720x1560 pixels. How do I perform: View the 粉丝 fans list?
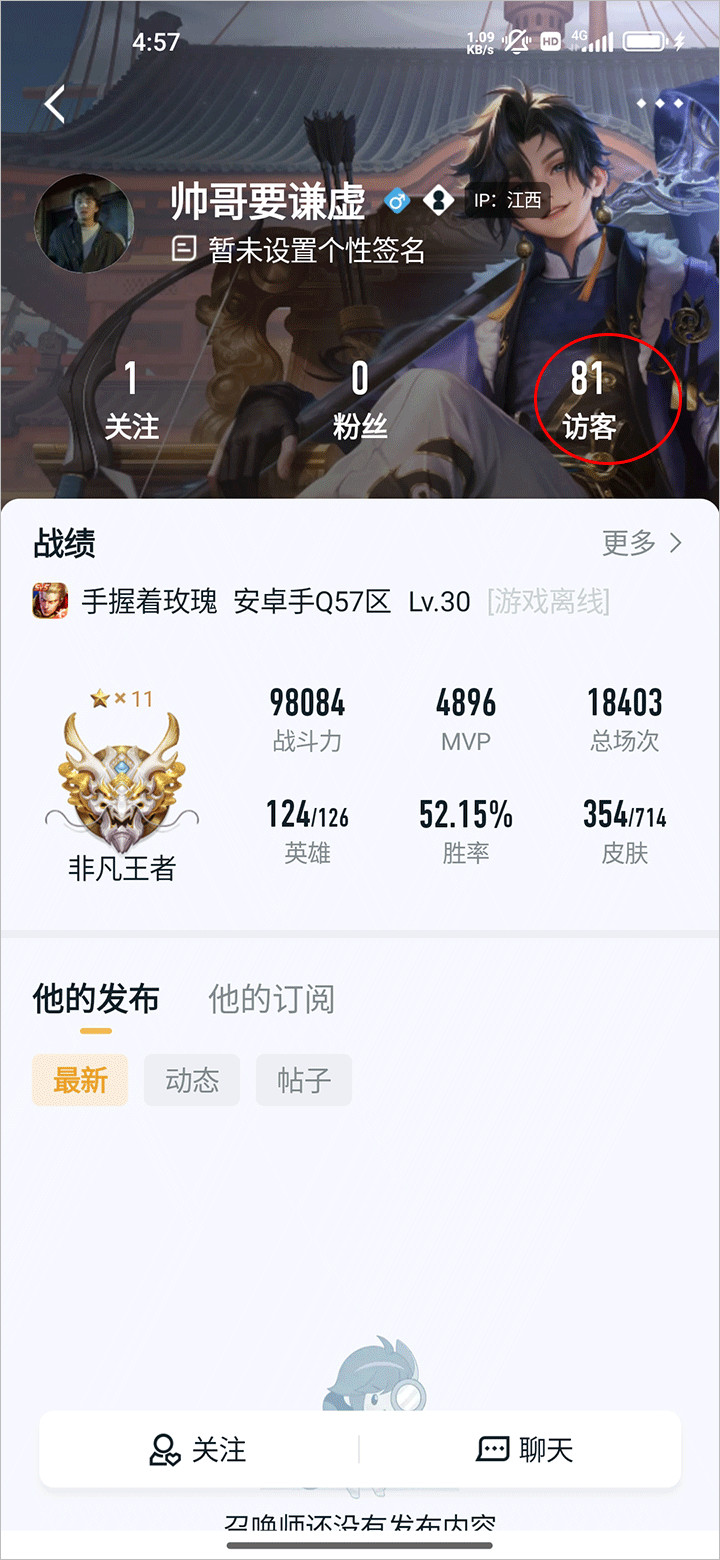pyautogui.click(x=360, y=400)
